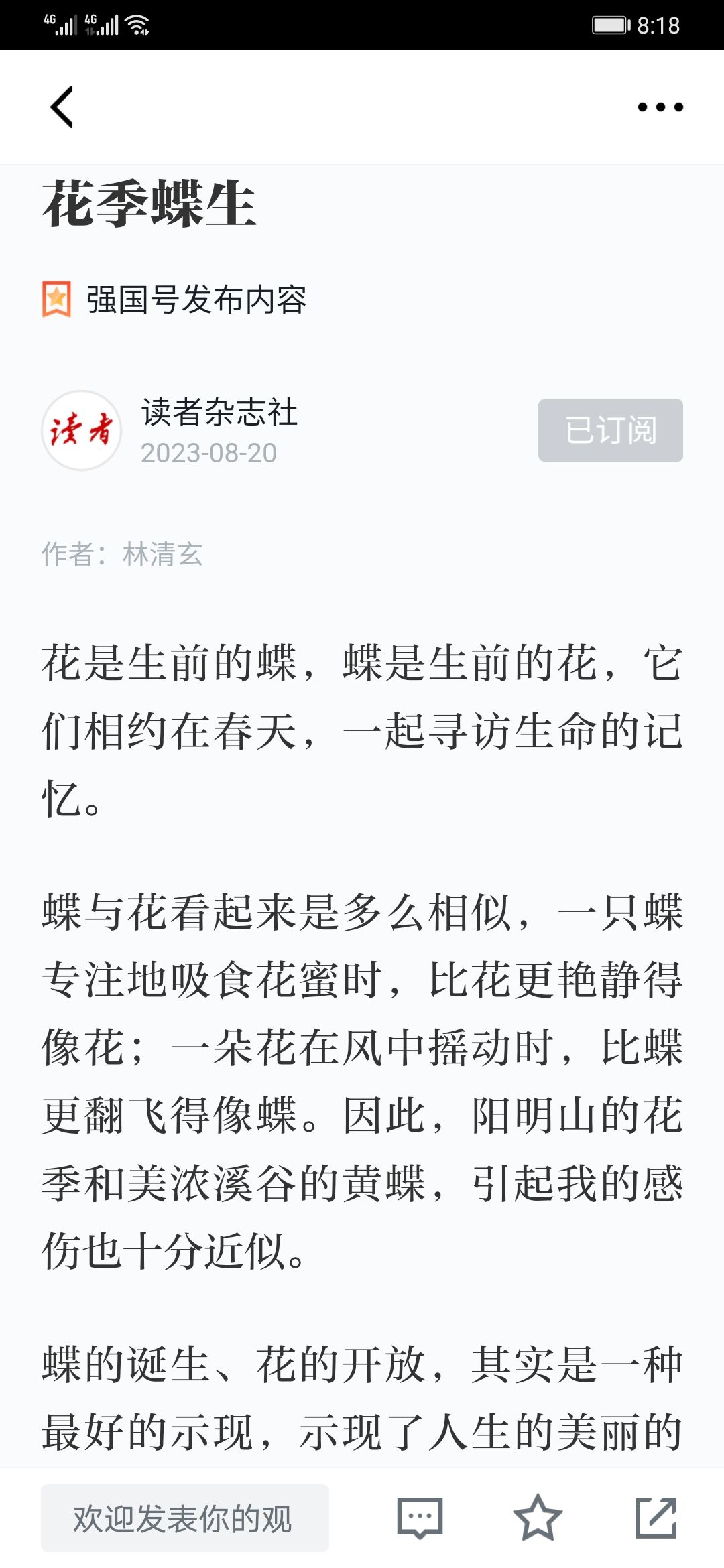The image size is (724, 1568).
Task: Tap the 欢迎发表你的观 comment input box
Action: click(x=185, y=1518)
